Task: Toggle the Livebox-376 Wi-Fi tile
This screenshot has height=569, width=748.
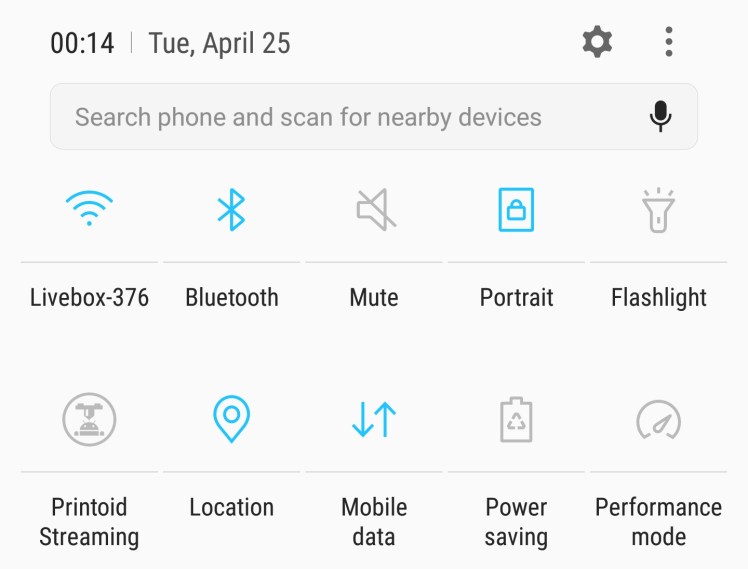Action: (89, 210)
